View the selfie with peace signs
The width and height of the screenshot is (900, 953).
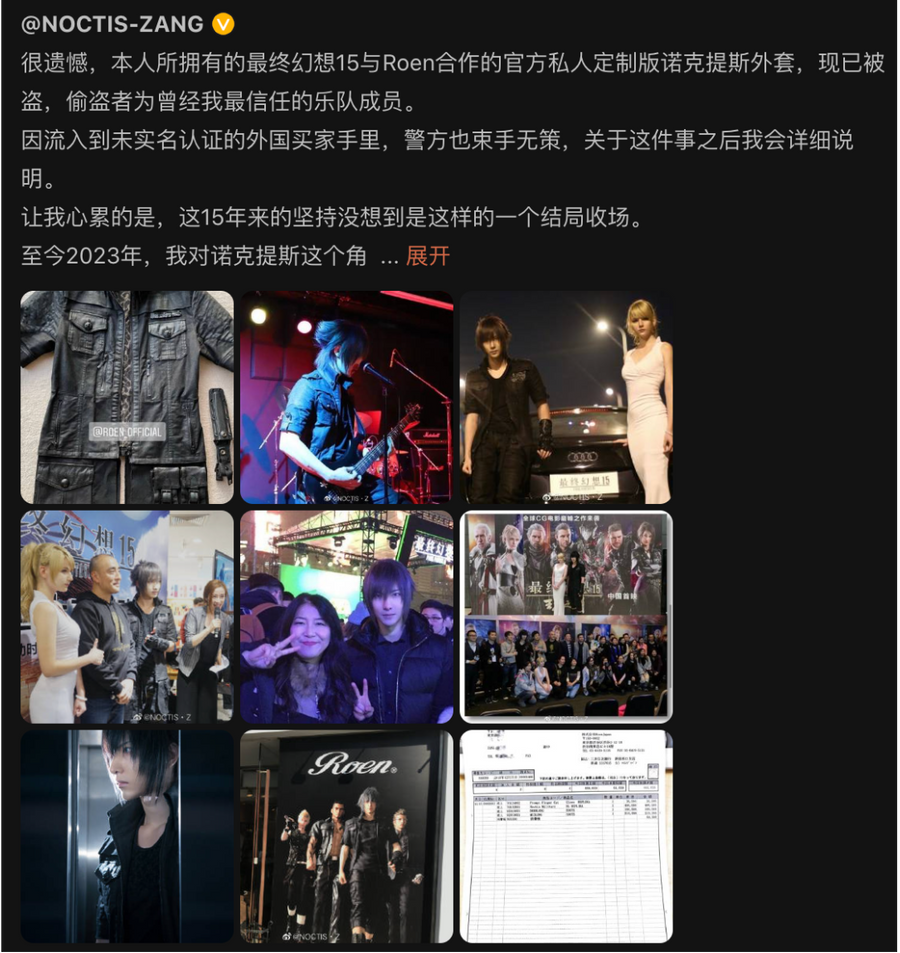[346, 617]
